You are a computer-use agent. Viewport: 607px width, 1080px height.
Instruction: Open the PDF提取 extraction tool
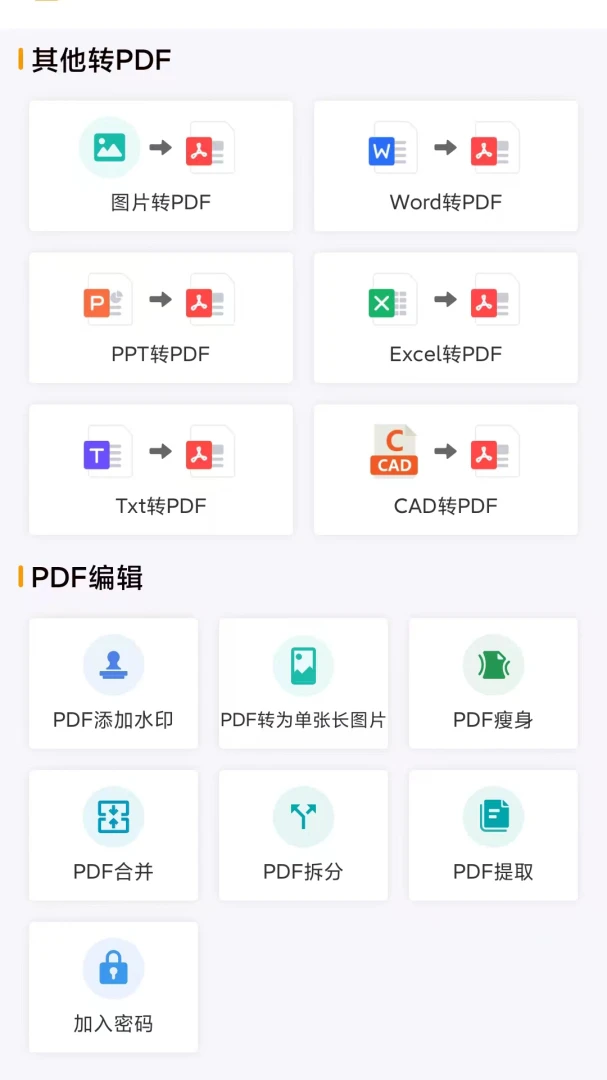point(493,836)
